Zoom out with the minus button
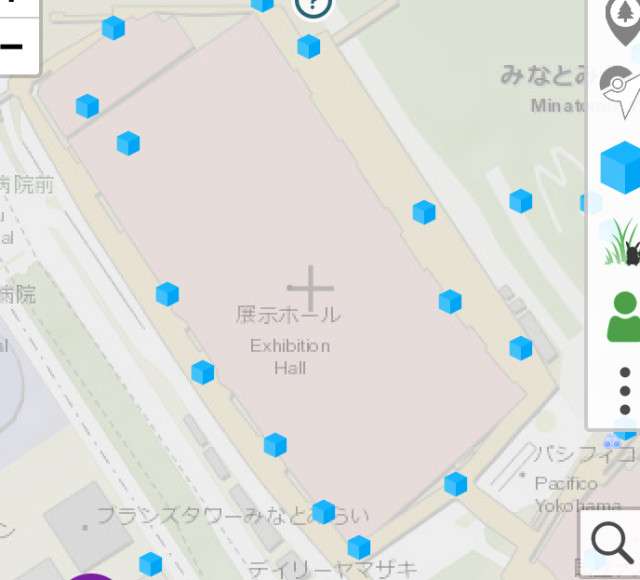The image size is (640, 580). click(14, 47)
